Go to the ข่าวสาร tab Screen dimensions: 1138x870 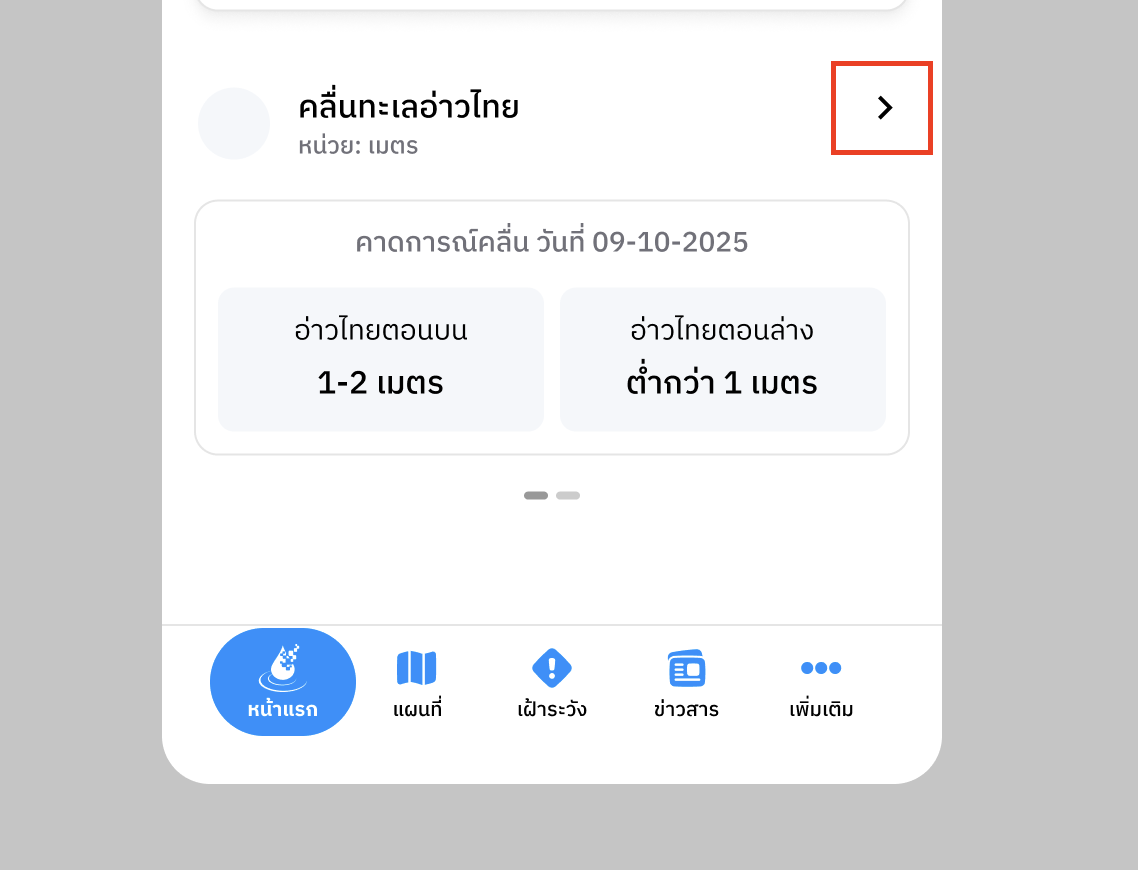point(686,683)
